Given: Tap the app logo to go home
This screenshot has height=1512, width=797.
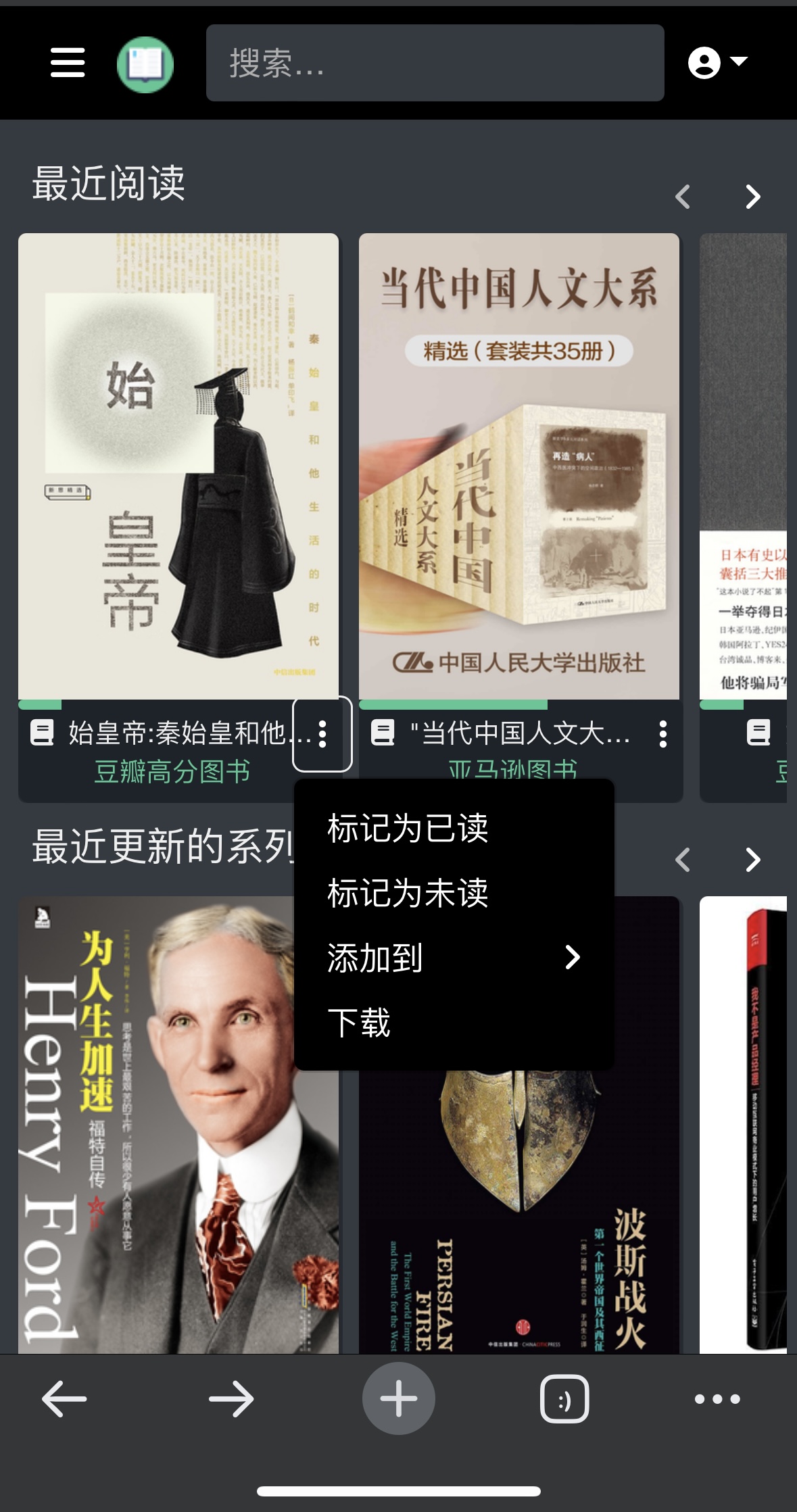Looking at the screenshot, I should (145, 64).
